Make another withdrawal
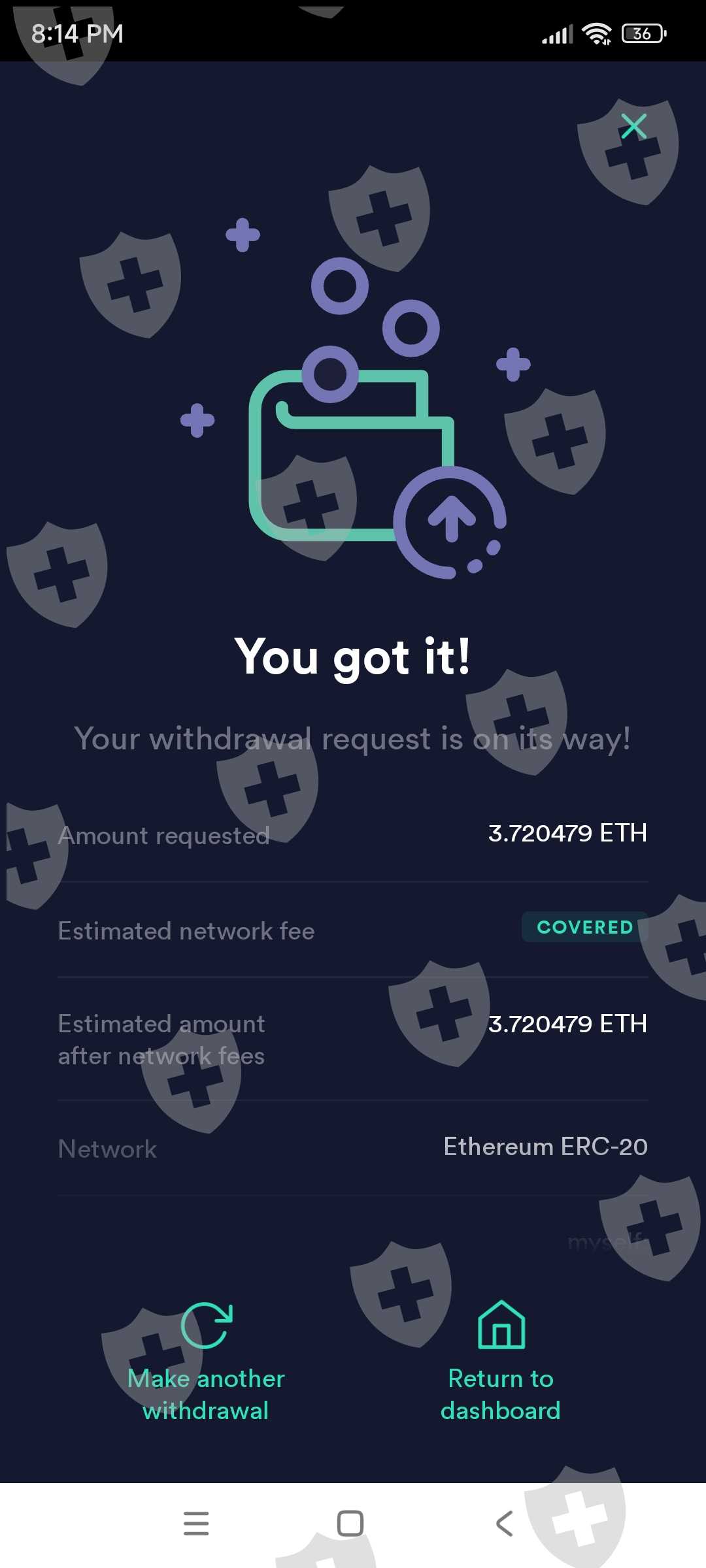 [x=206, y=1362]
